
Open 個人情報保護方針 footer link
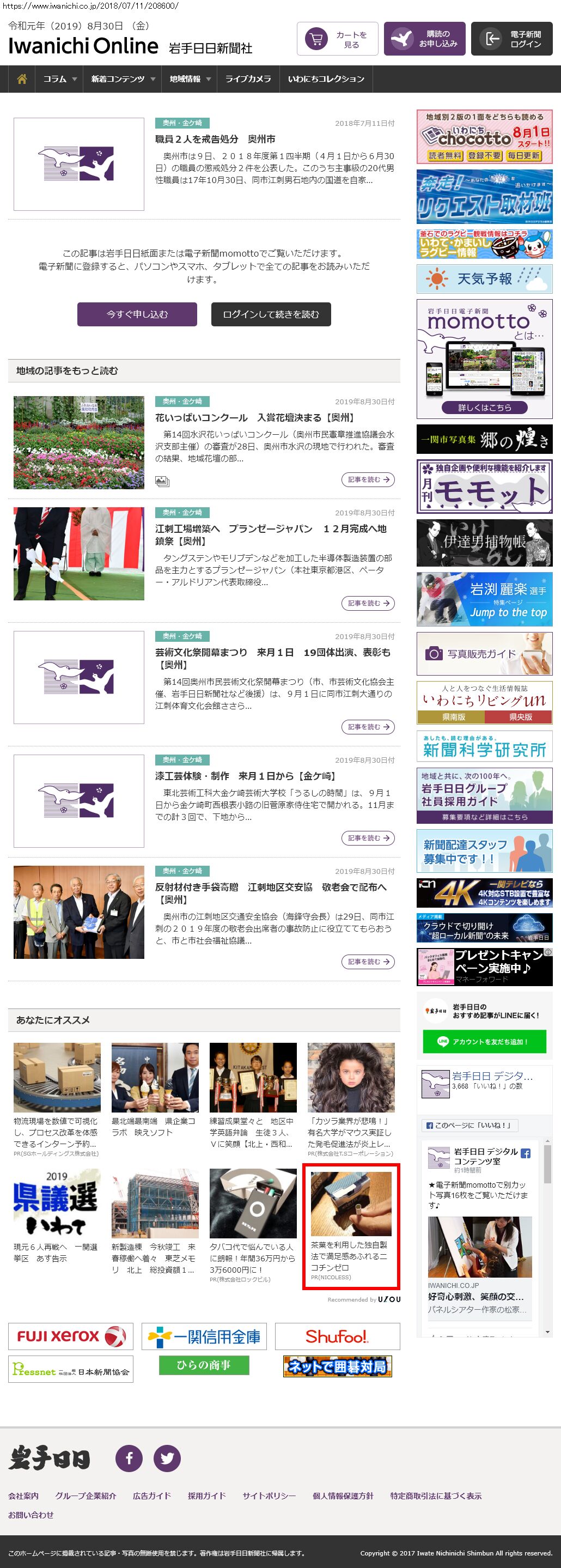tap(343, 1496)
